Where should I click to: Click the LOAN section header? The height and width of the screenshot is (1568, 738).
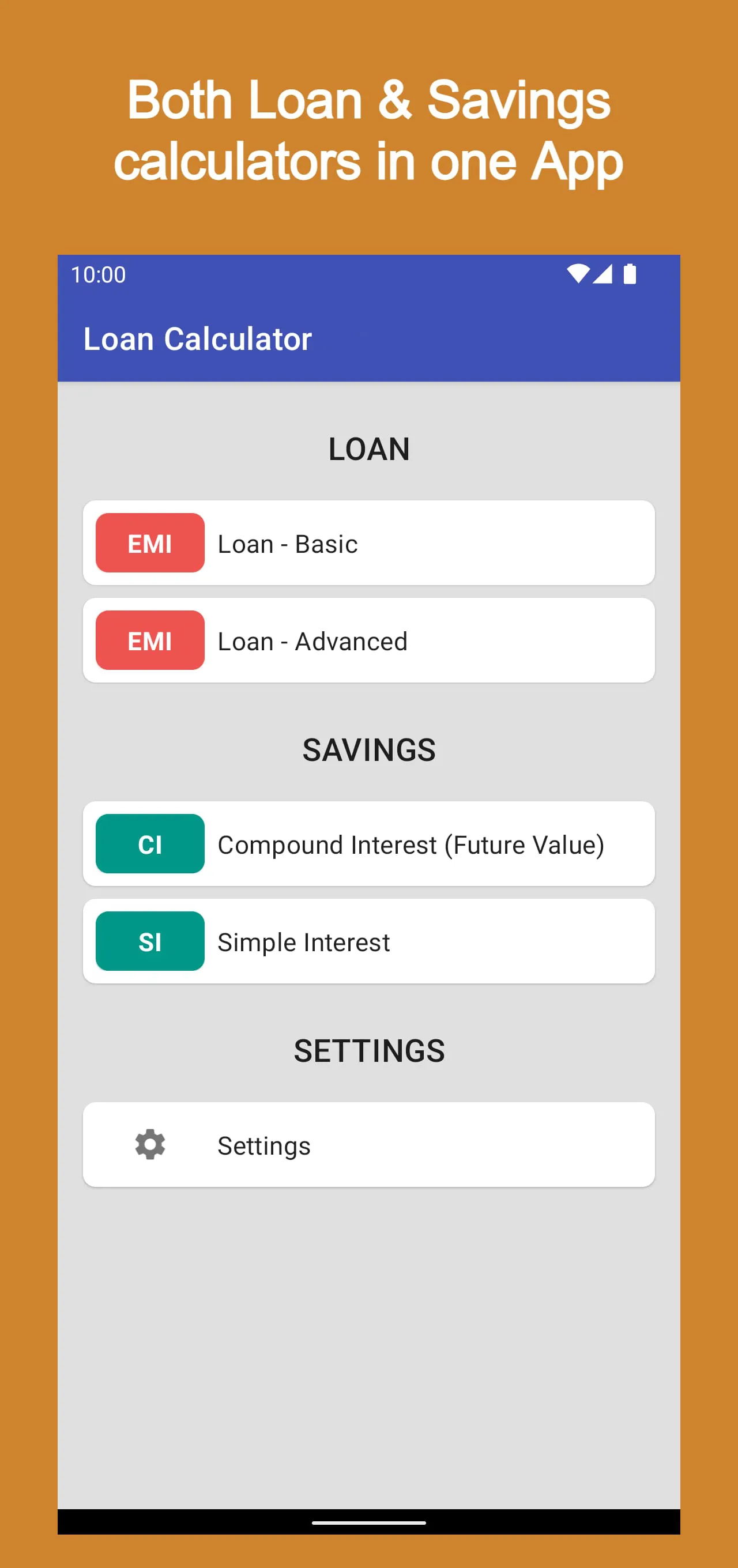click(x=368, y=449)
